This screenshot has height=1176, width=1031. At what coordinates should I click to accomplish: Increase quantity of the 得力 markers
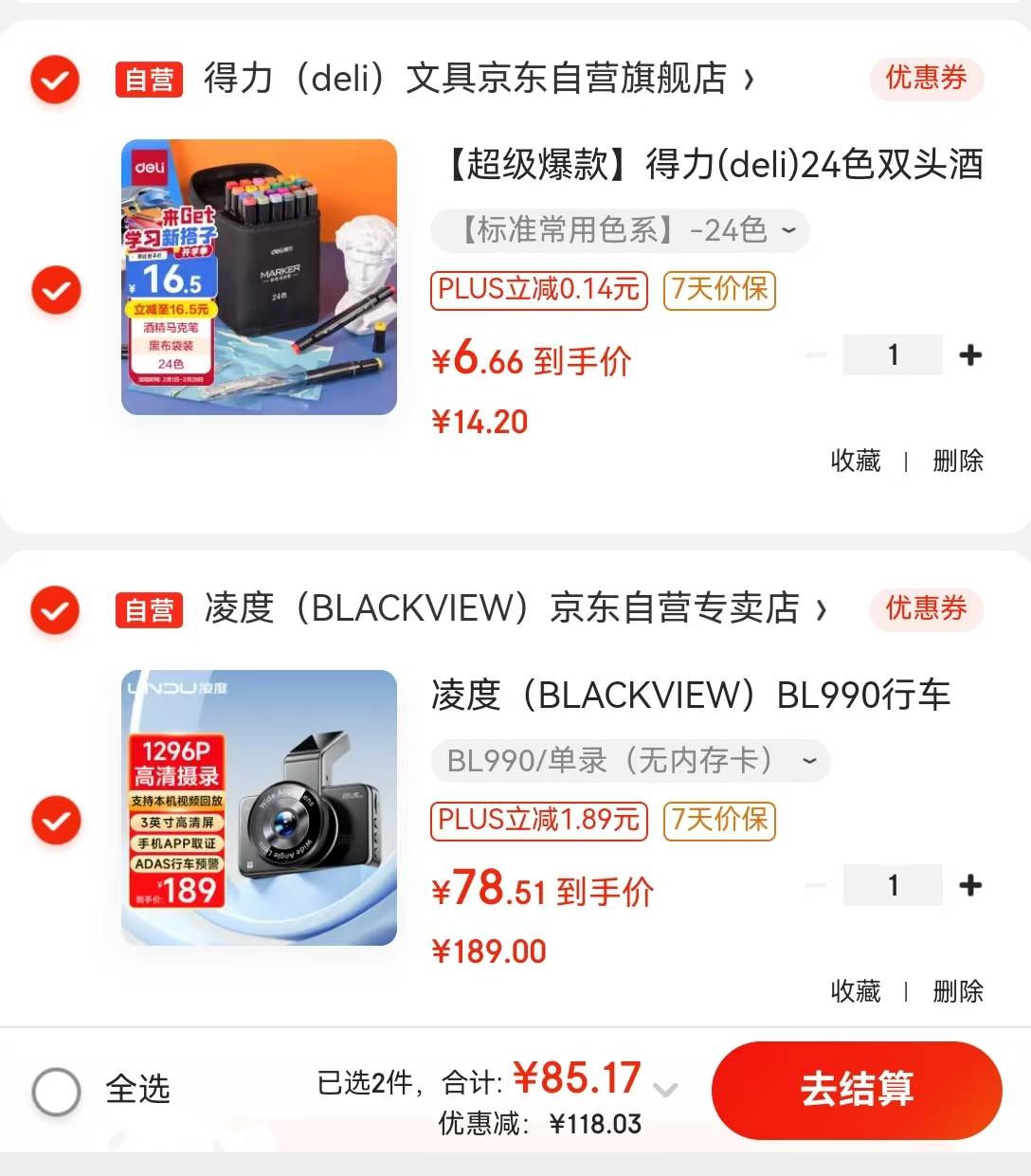coord(969,355)
